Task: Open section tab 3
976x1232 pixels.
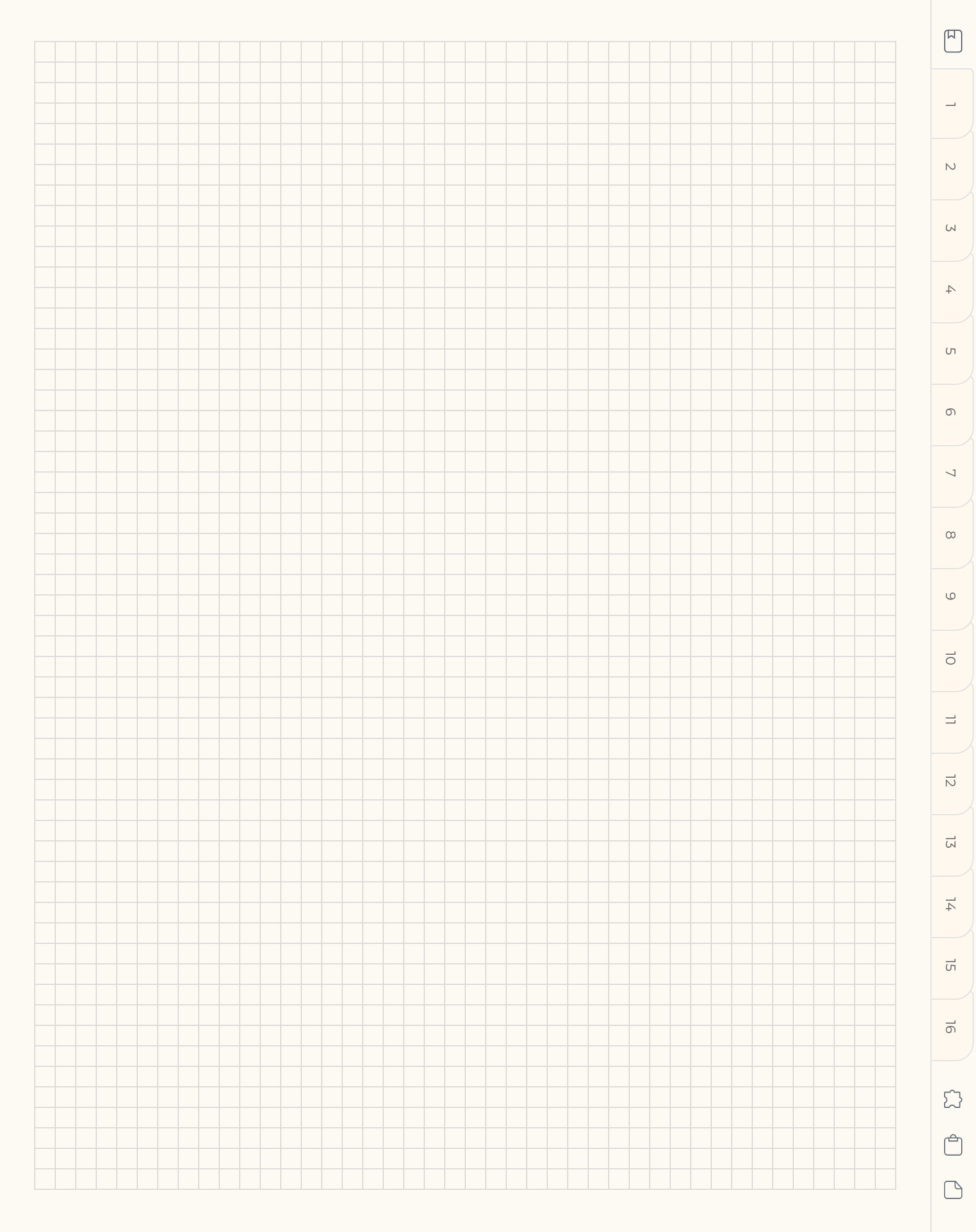Action: pos(951,228)
